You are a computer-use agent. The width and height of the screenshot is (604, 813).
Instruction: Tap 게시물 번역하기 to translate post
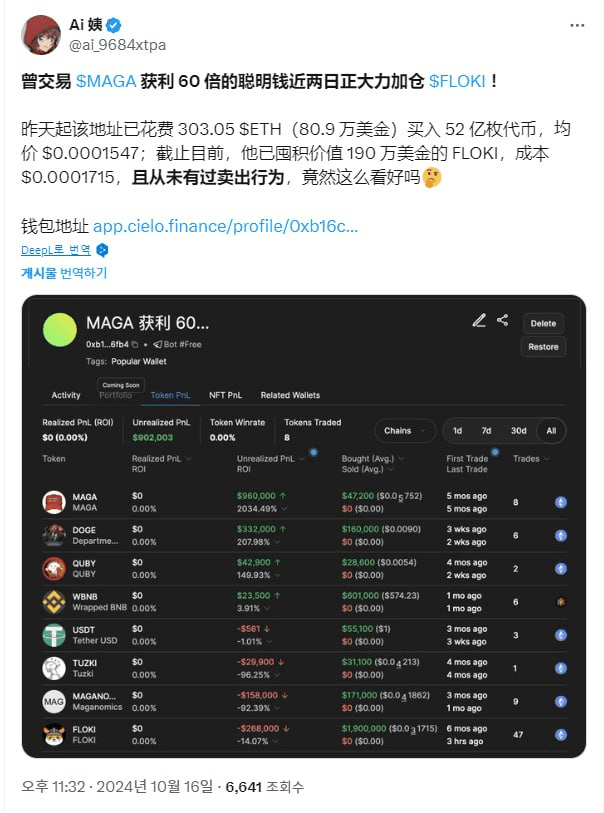64,272
